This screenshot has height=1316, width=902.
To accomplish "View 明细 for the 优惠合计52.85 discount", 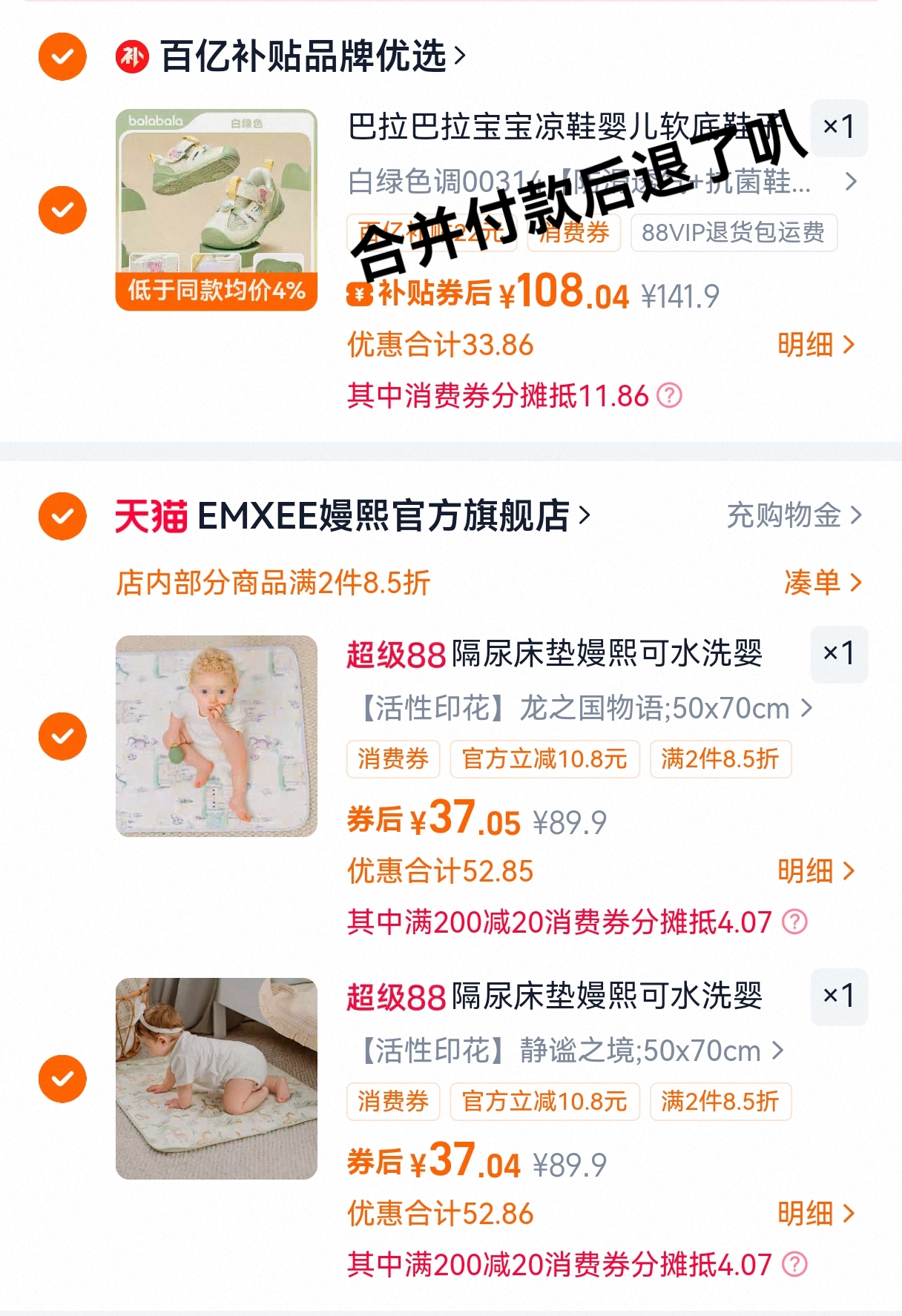I will (815, 871).
